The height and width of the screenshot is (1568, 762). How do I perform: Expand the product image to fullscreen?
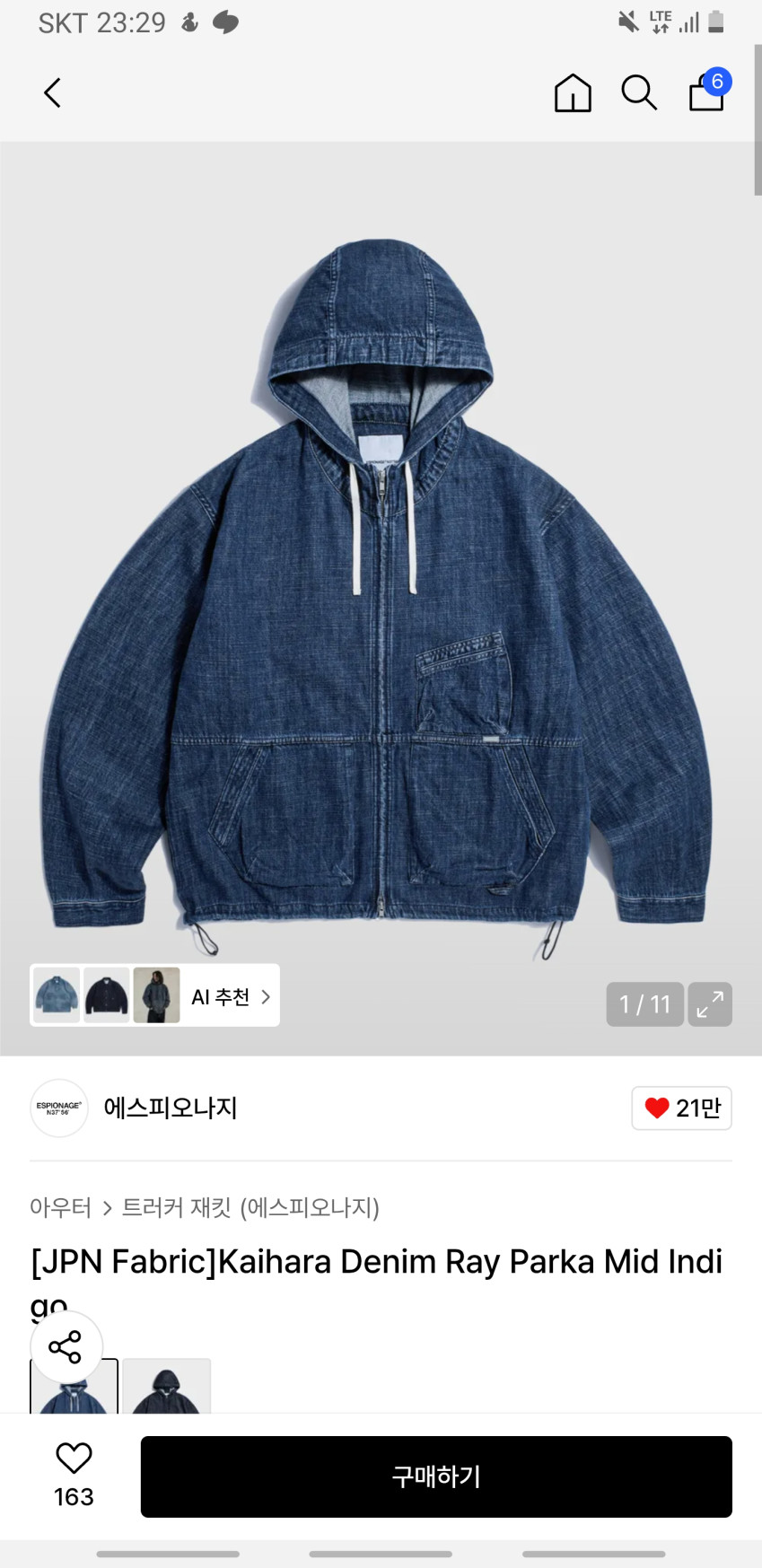[710, 1003]
